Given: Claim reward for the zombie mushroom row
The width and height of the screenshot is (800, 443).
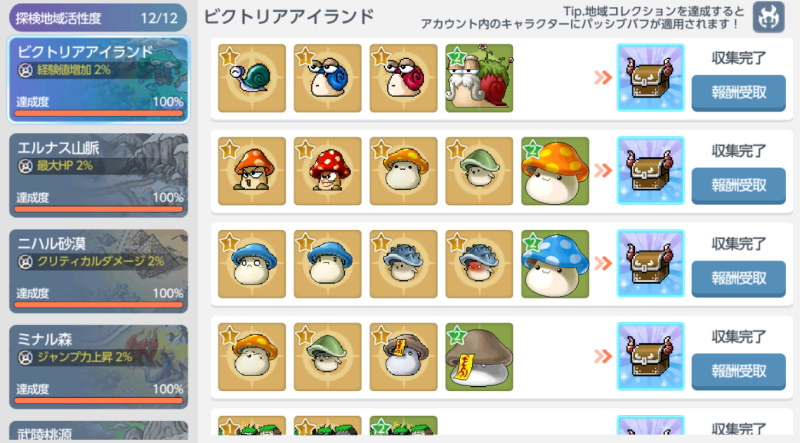Looking at the screenshot, I should coord(738,372).
